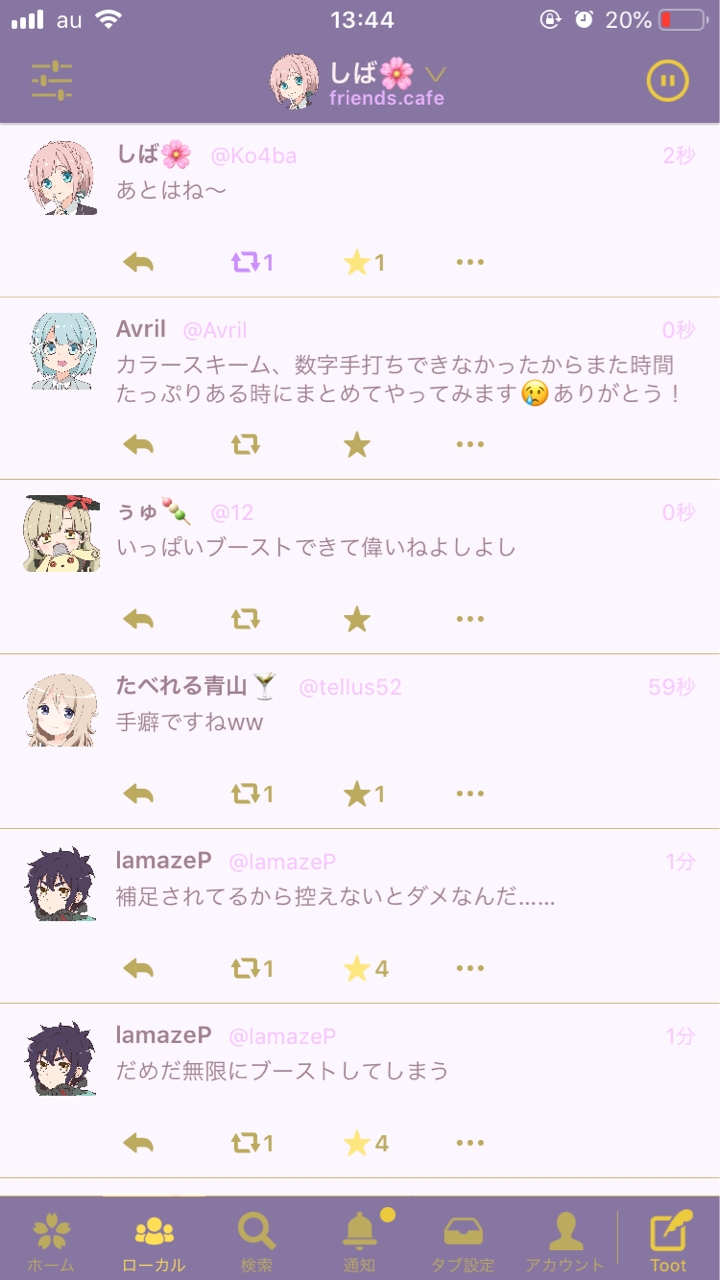Go to the アカウント tab
Image resolution: width=720 pixels, height=1280 pixels.
pyautogui.click(x=566, y=1241)
